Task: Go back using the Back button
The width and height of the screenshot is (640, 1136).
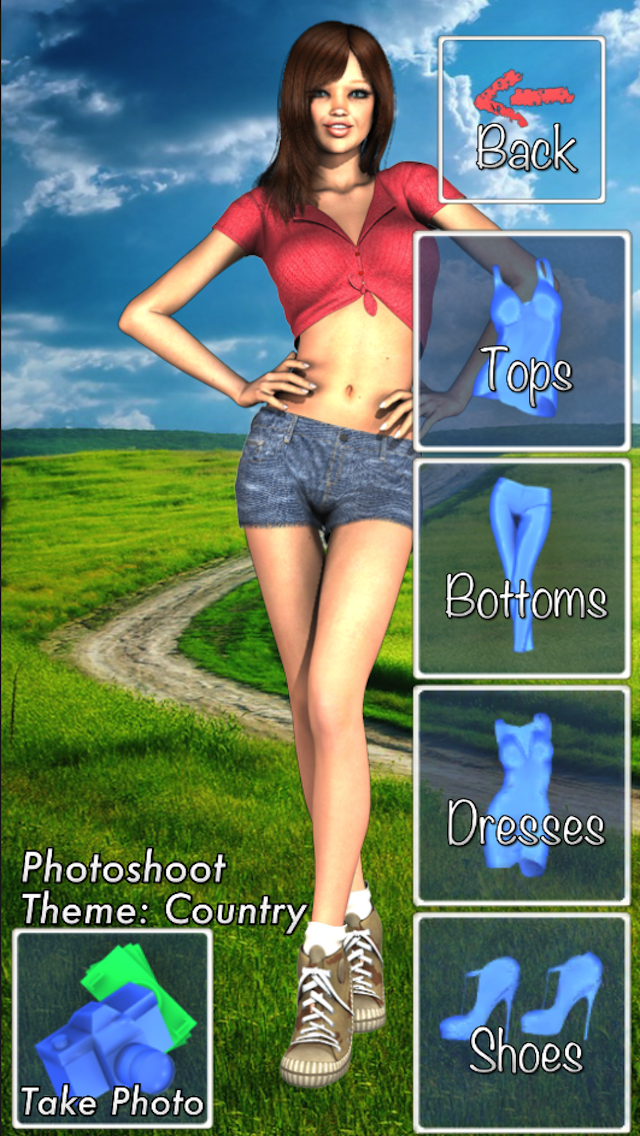Action: [x=521, y=119]
